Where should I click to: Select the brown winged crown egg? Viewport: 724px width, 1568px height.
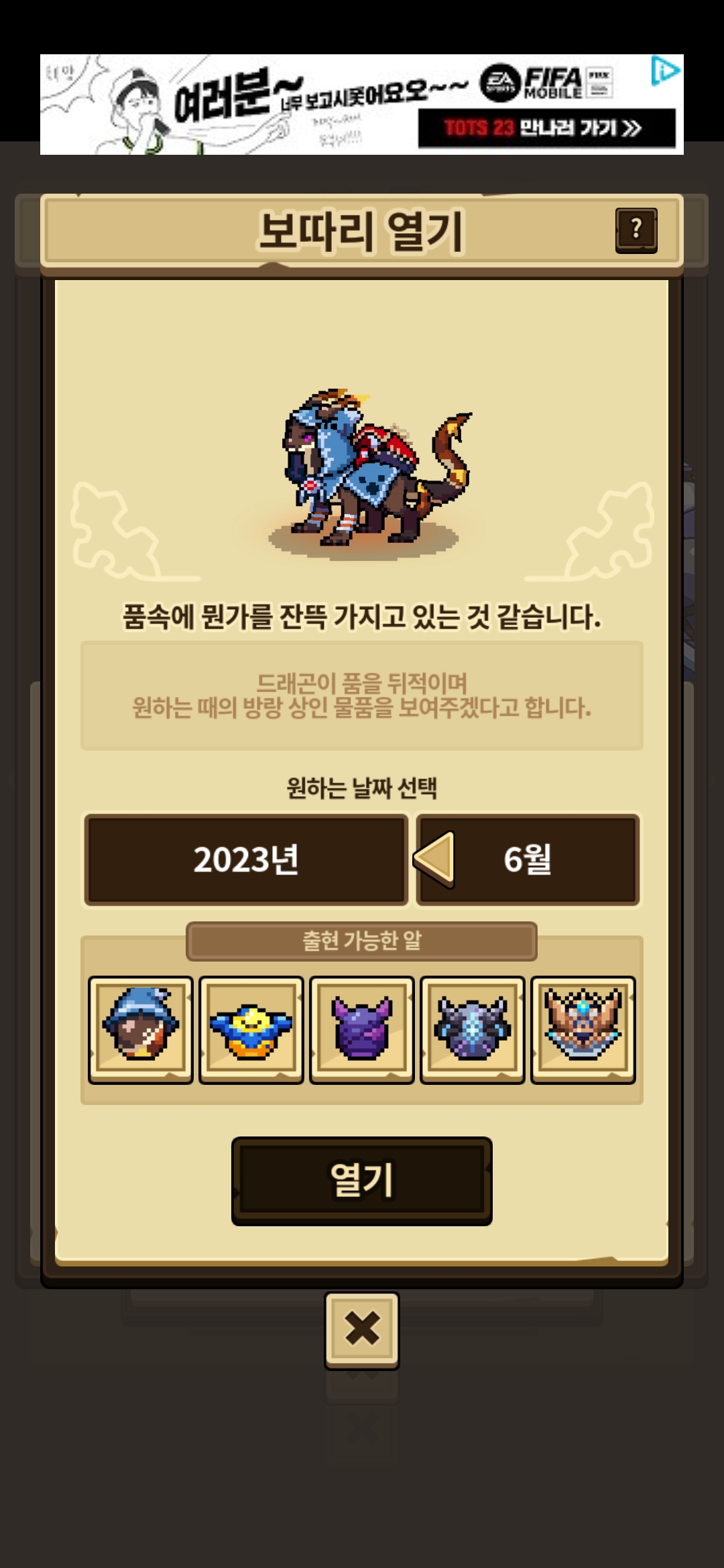583,1029
